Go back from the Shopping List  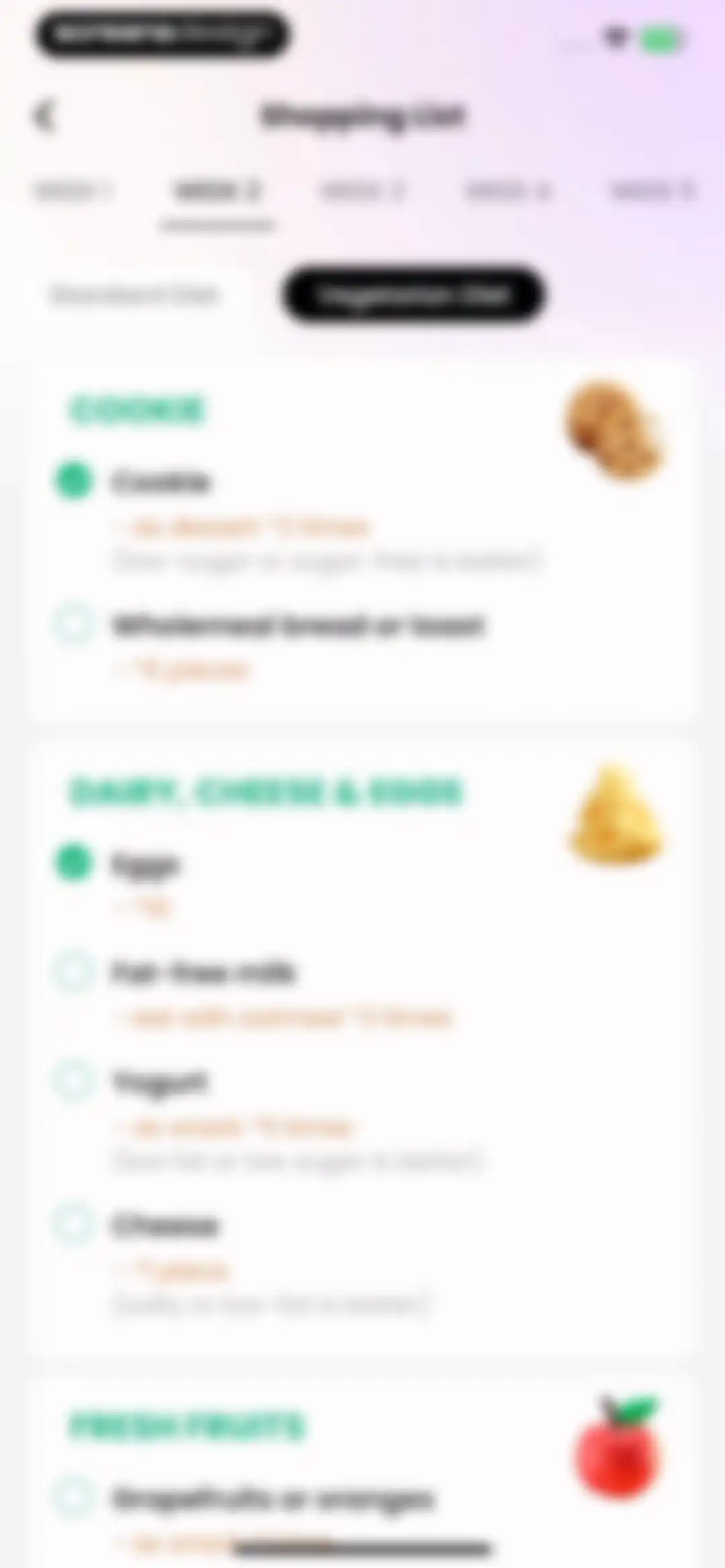pos(44,117)
